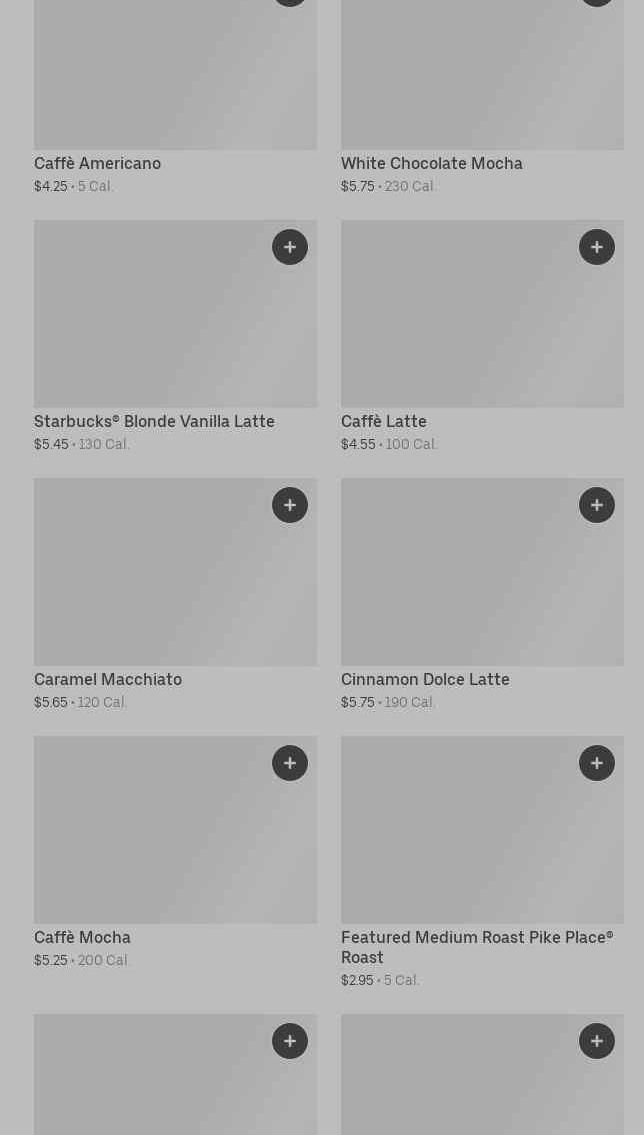Add Cinnamon Dolce Latte to cart
The height and width of the screenshot is (1135, 644).
coord(597,505)
